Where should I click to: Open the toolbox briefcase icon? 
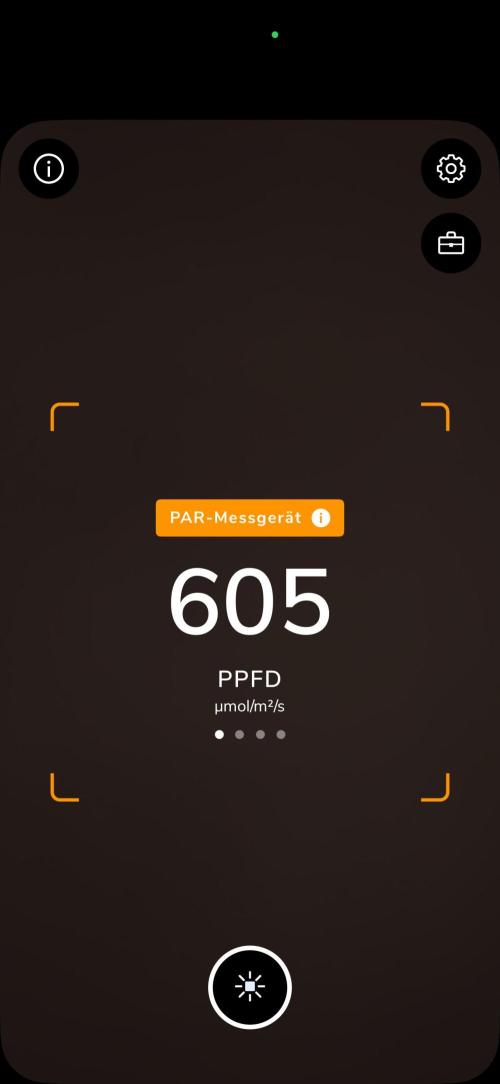(x=451, y=243)
